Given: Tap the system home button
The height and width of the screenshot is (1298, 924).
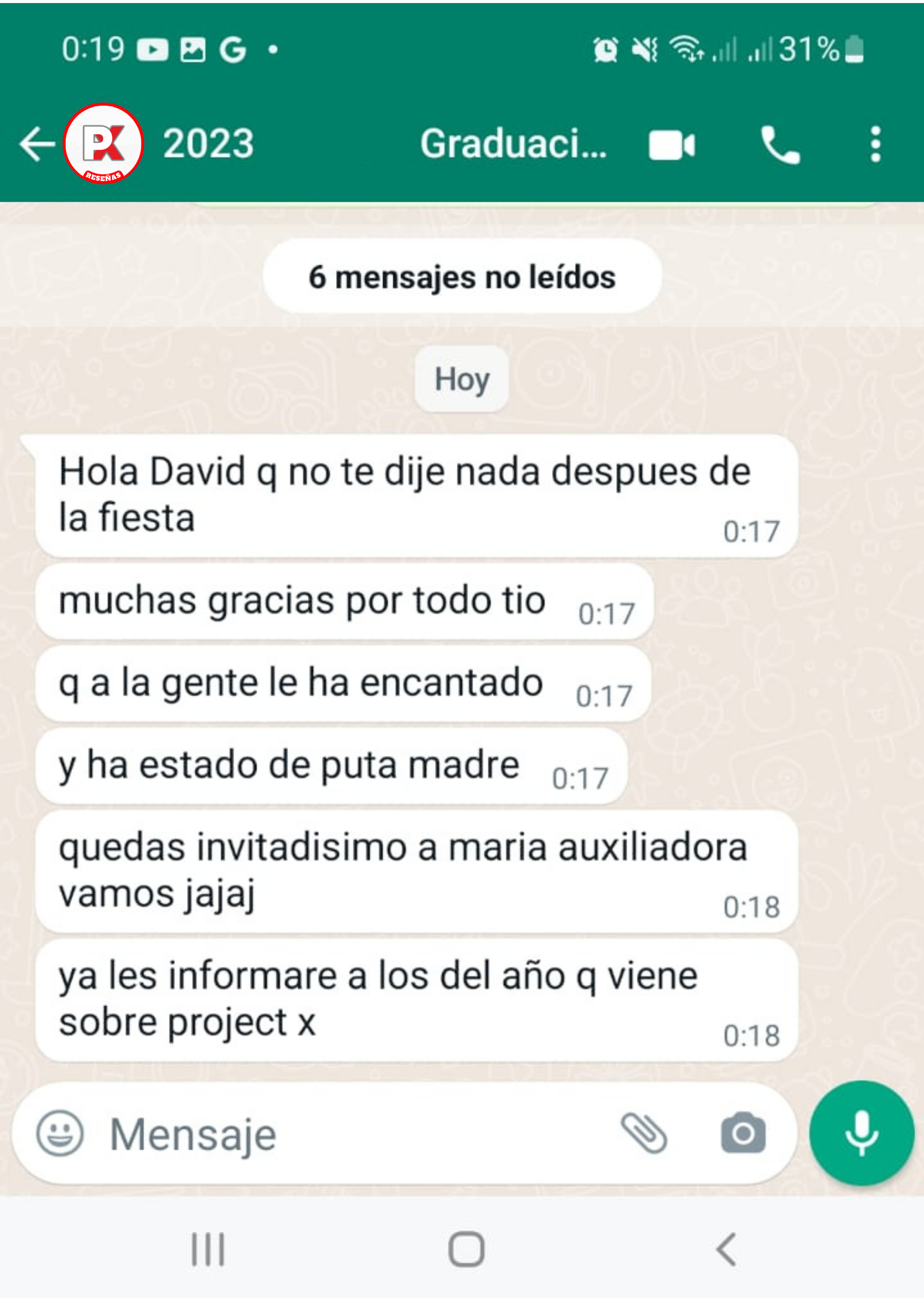Looking at the screenshot, I should click(466, 1249).
